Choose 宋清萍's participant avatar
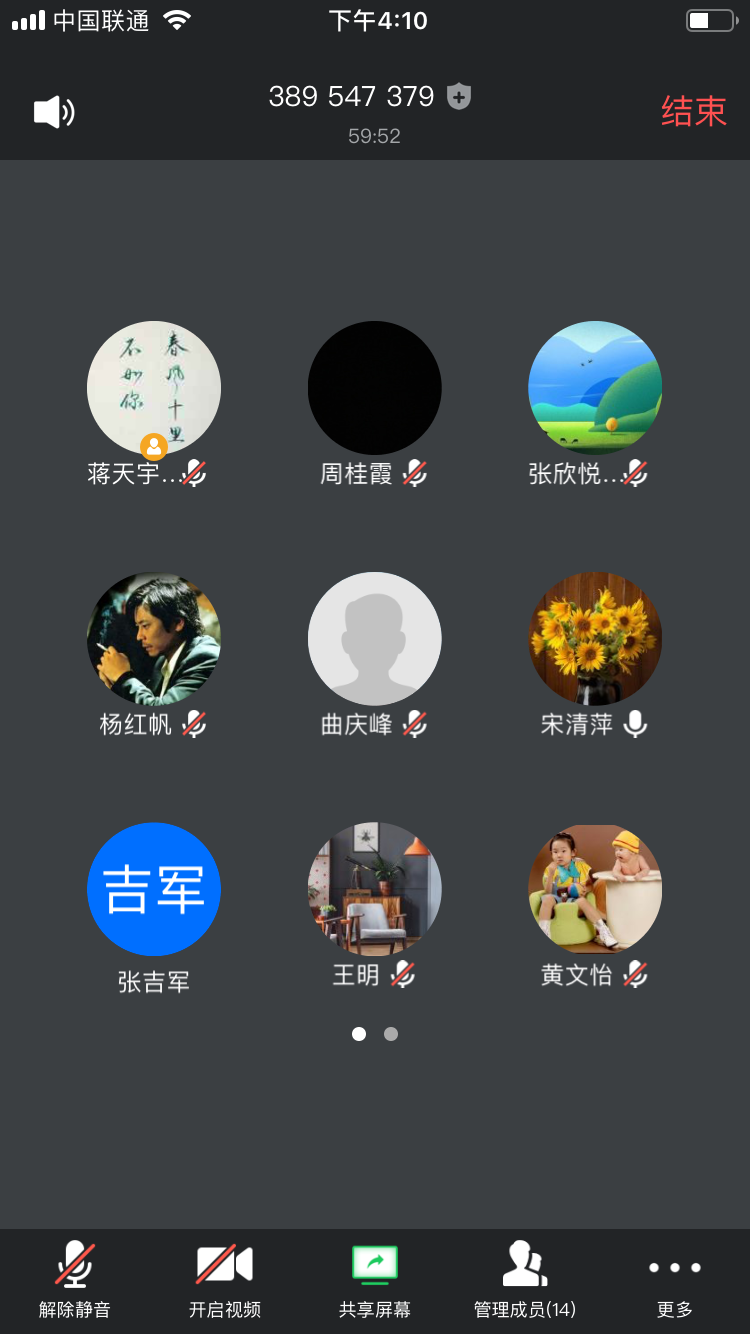The height and width of the screenshot is (1334, 750). point(595,639)
